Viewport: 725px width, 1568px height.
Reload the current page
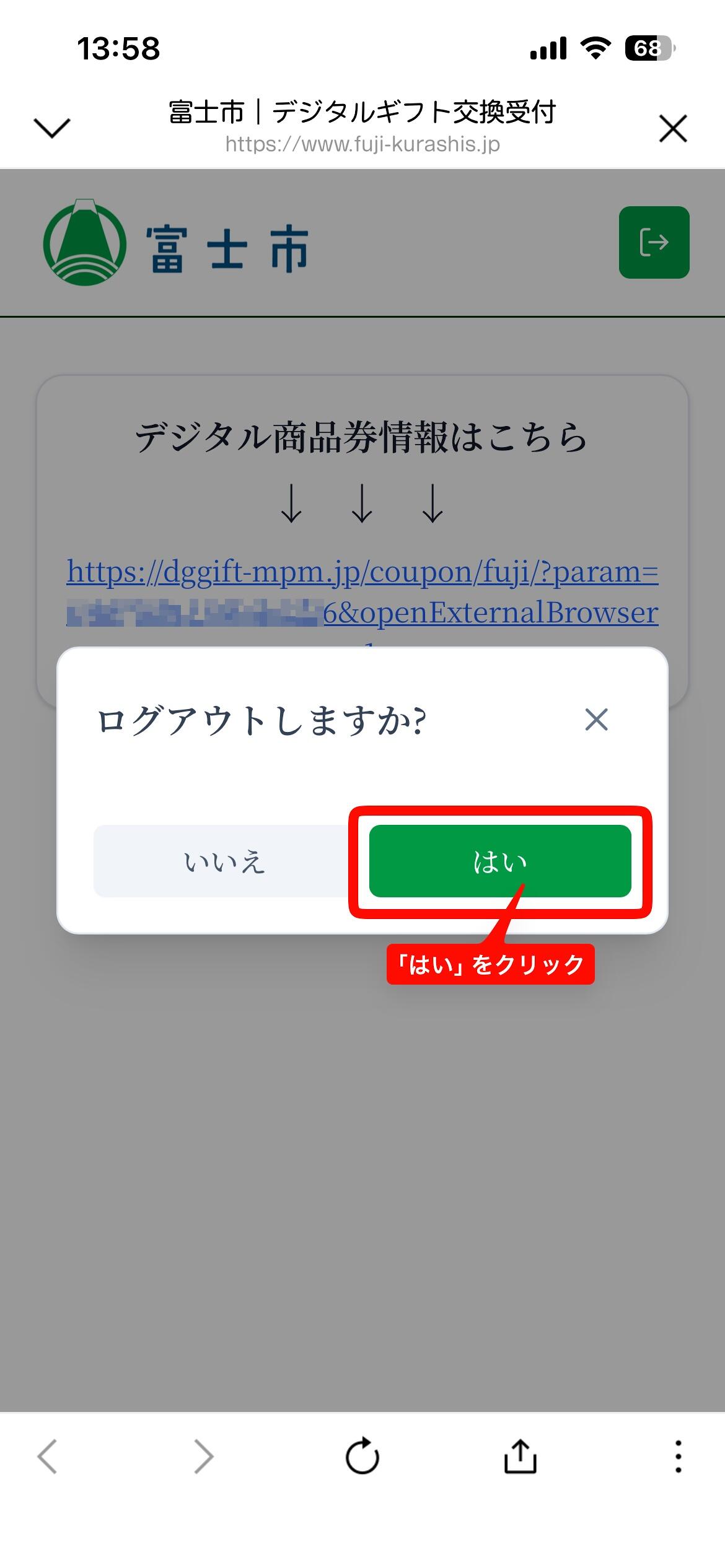[362, 1455]
